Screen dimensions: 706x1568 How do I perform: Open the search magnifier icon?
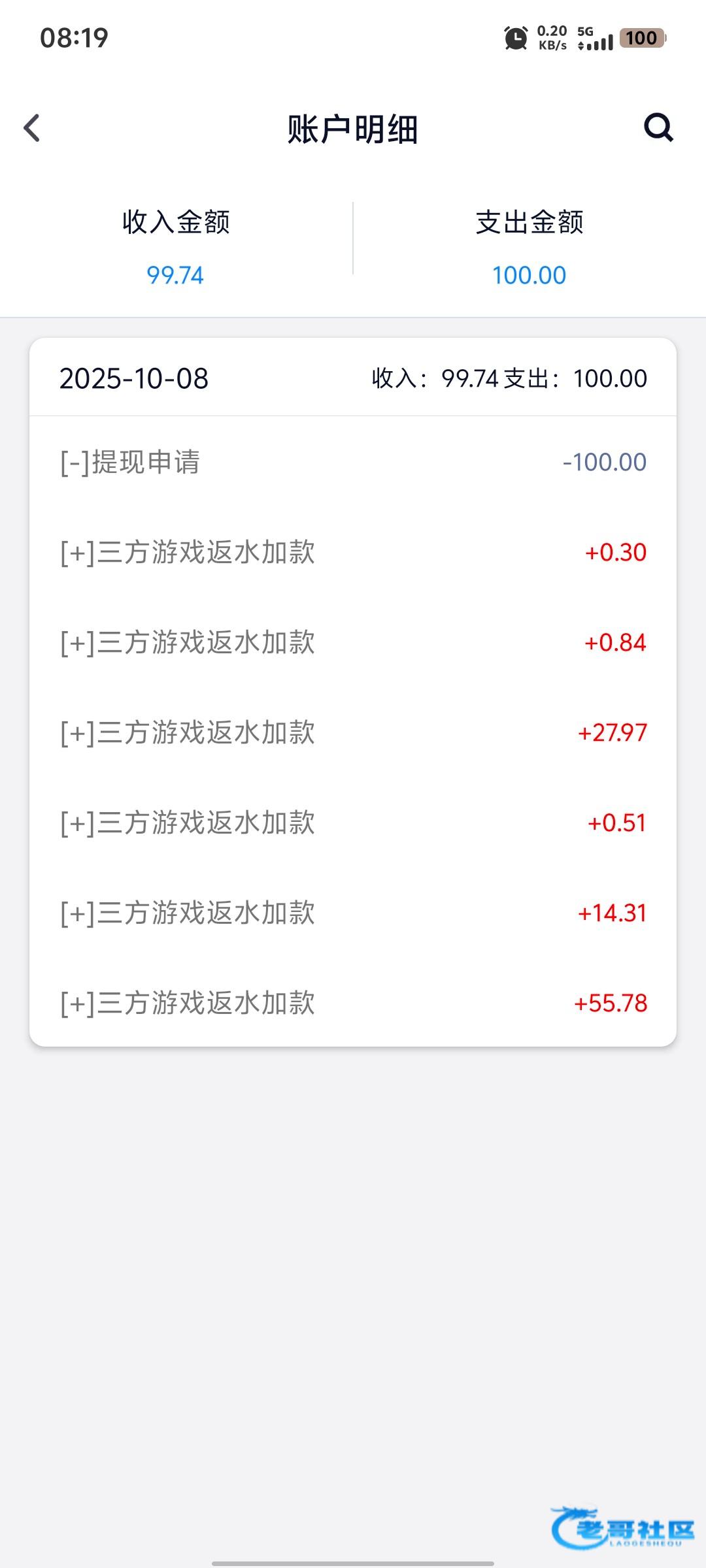click(x=658, y=127)
